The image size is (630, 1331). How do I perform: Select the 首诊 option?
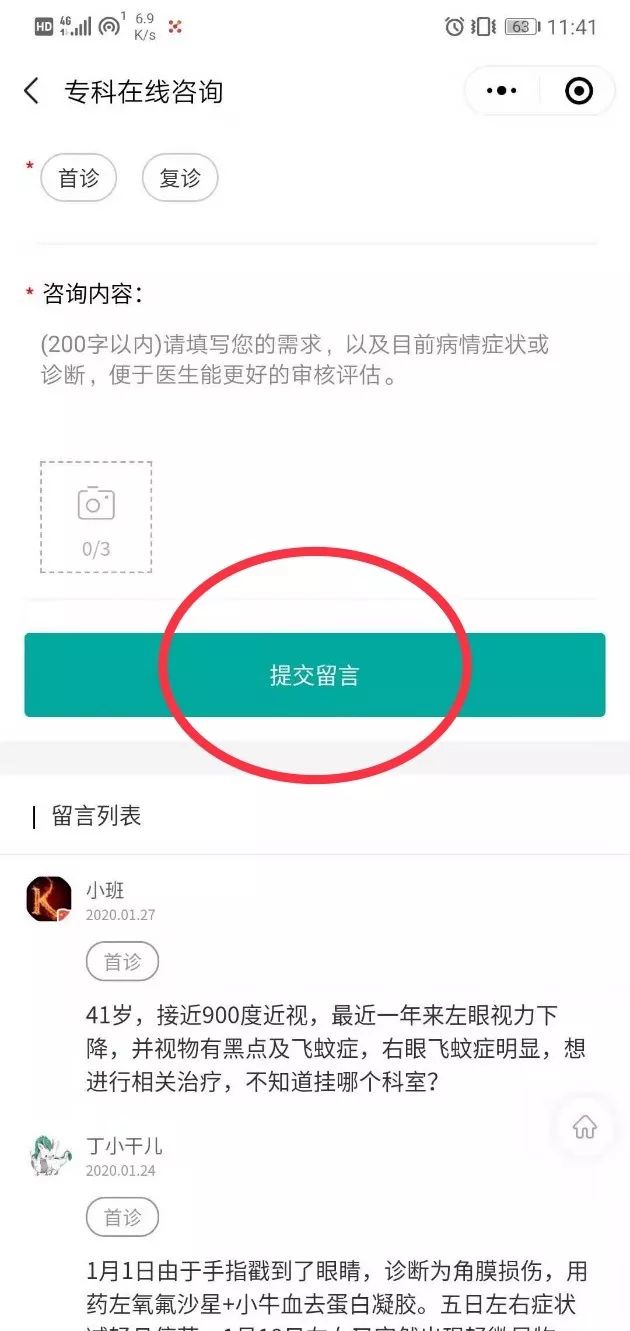pyautogui.click(x=78, y=179)
